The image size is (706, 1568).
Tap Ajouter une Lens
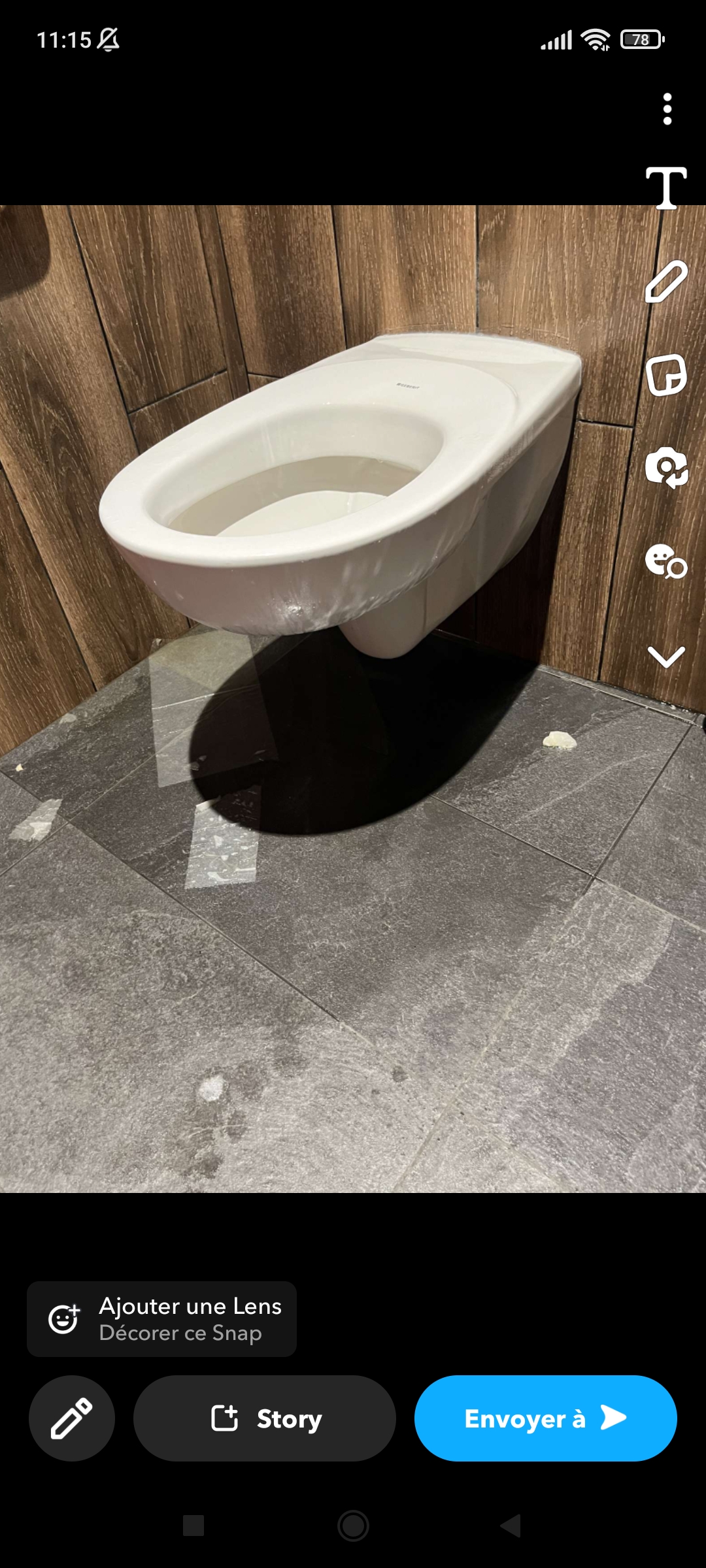[x=161, y=1318]
